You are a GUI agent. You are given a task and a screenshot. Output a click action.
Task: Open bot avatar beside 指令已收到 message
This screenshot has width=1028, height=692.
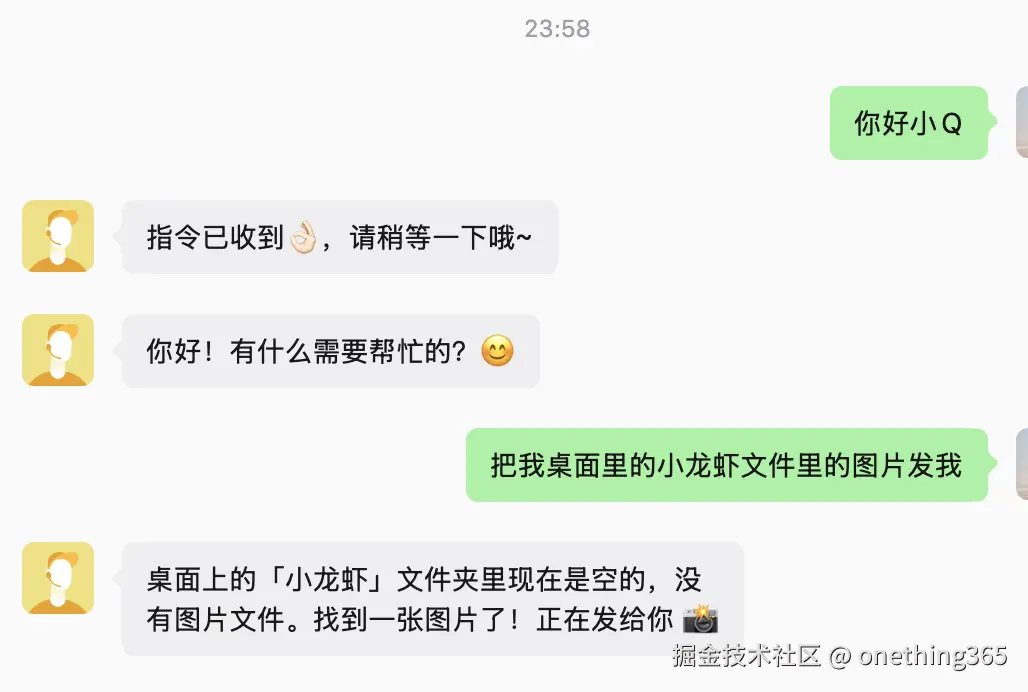coord(58,236)
